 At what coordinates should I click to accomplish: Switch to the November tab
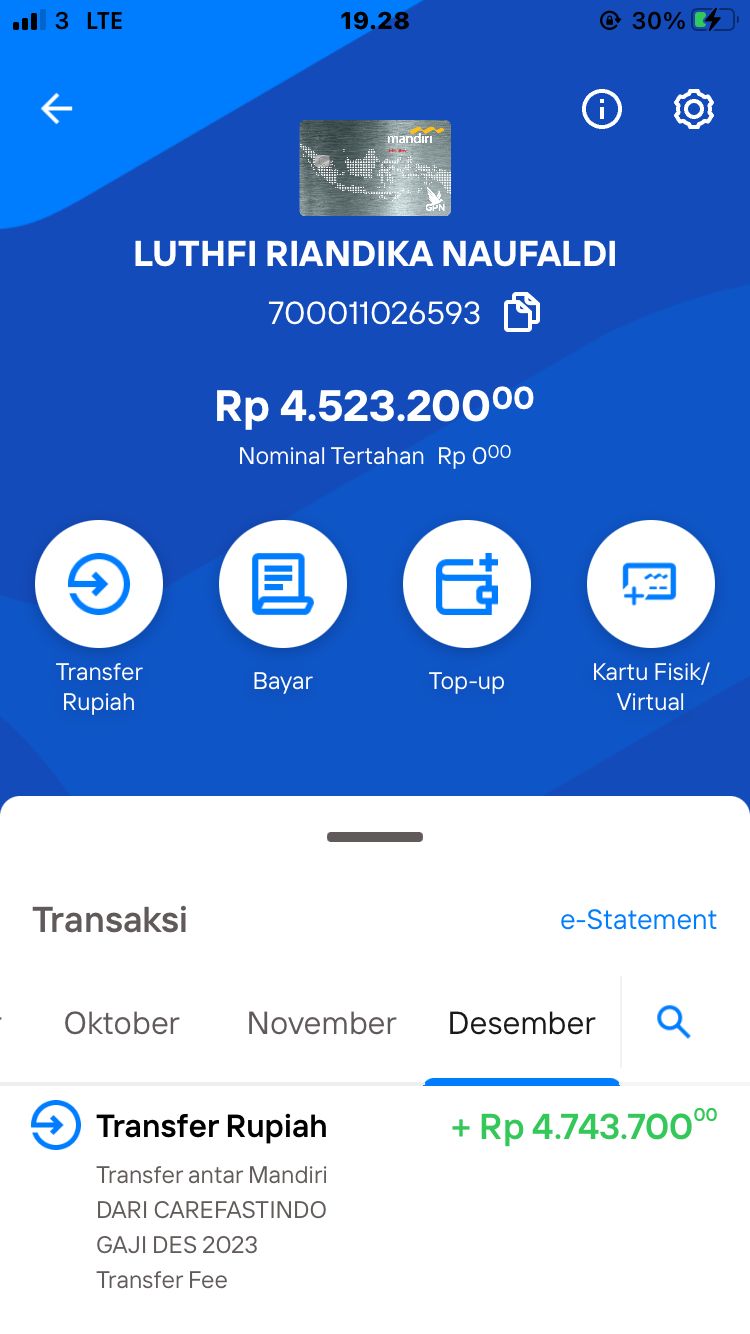pos(322,1023)
